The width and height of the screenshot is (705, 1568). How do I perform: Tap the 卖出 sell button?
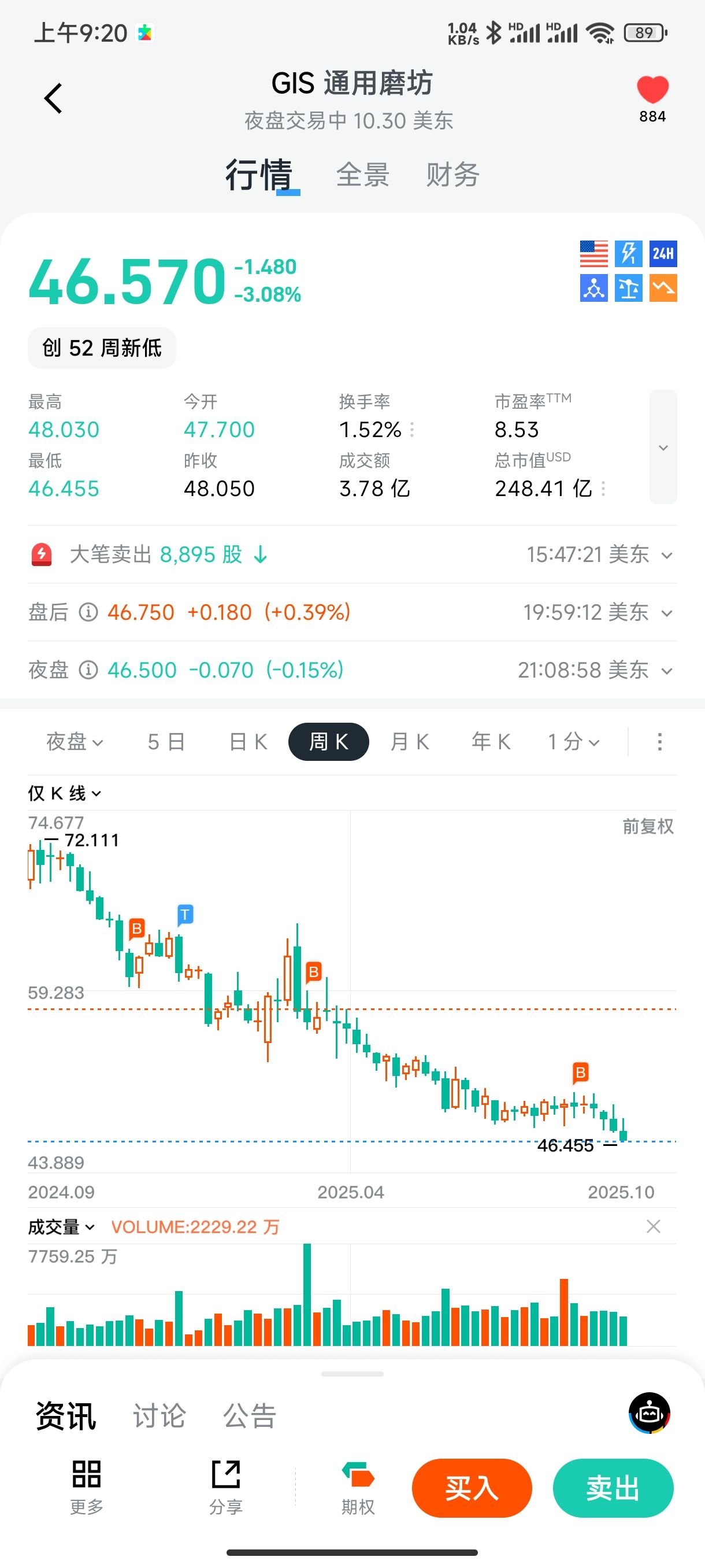613,1488
